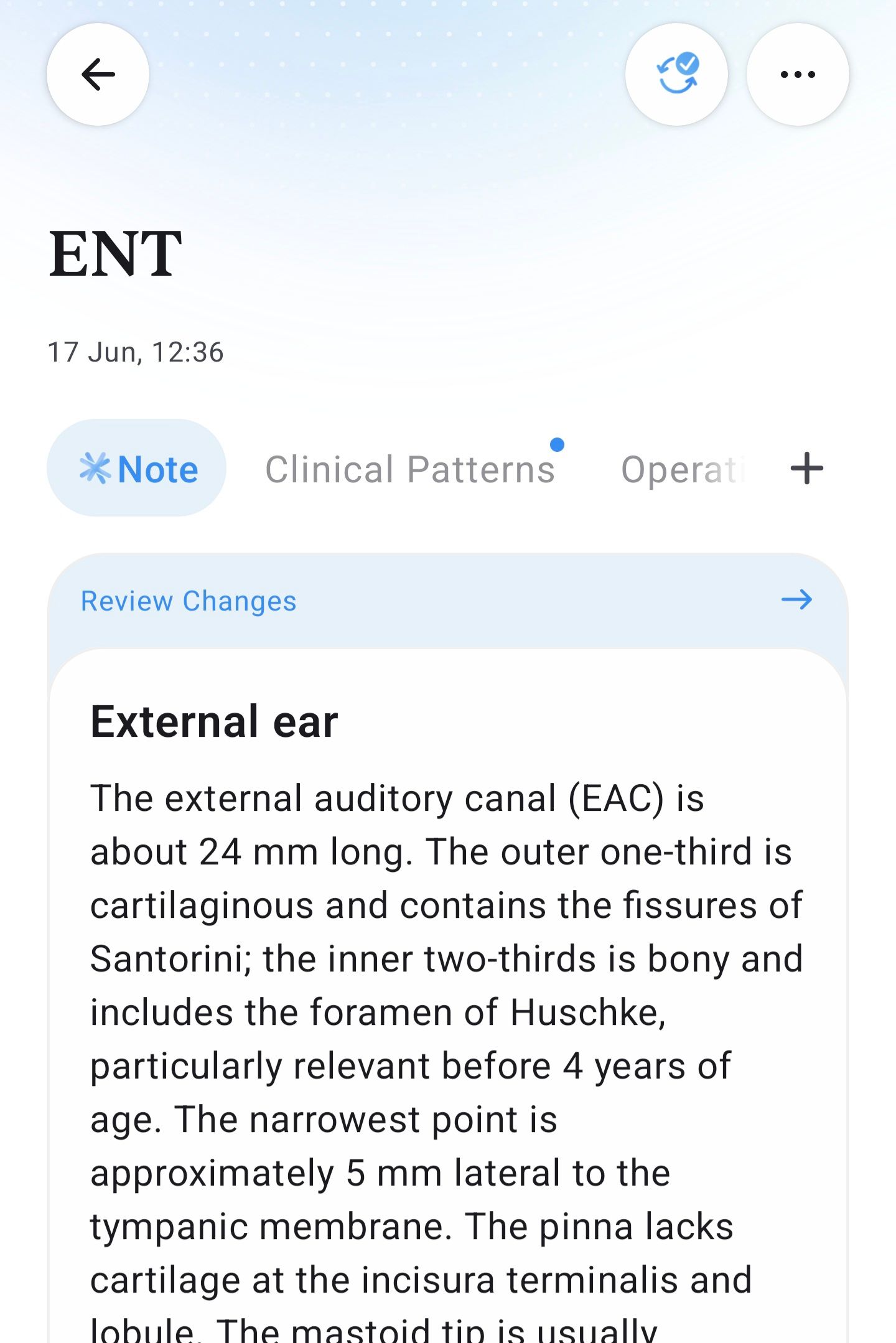This screenshot has width=896, height=1343.
Task: Switch to the Operati… tab
Action: coord(683,469)
